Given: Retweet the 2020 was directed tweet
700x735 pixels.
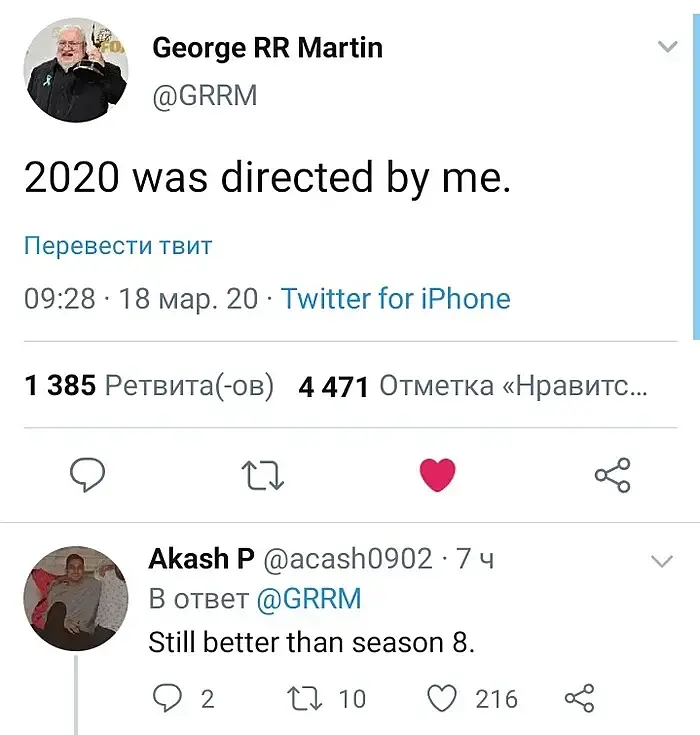Looking at the screenshot, I should coord(264,475).
